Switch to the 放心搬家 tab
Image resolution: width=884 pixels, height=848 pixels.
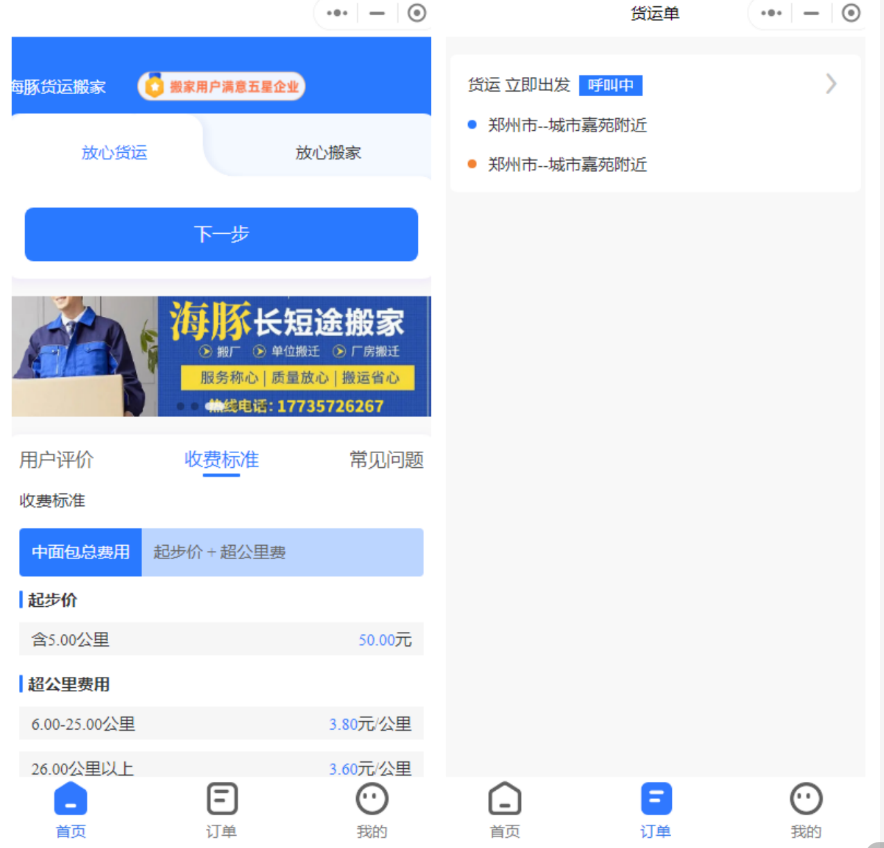point(328,153)
